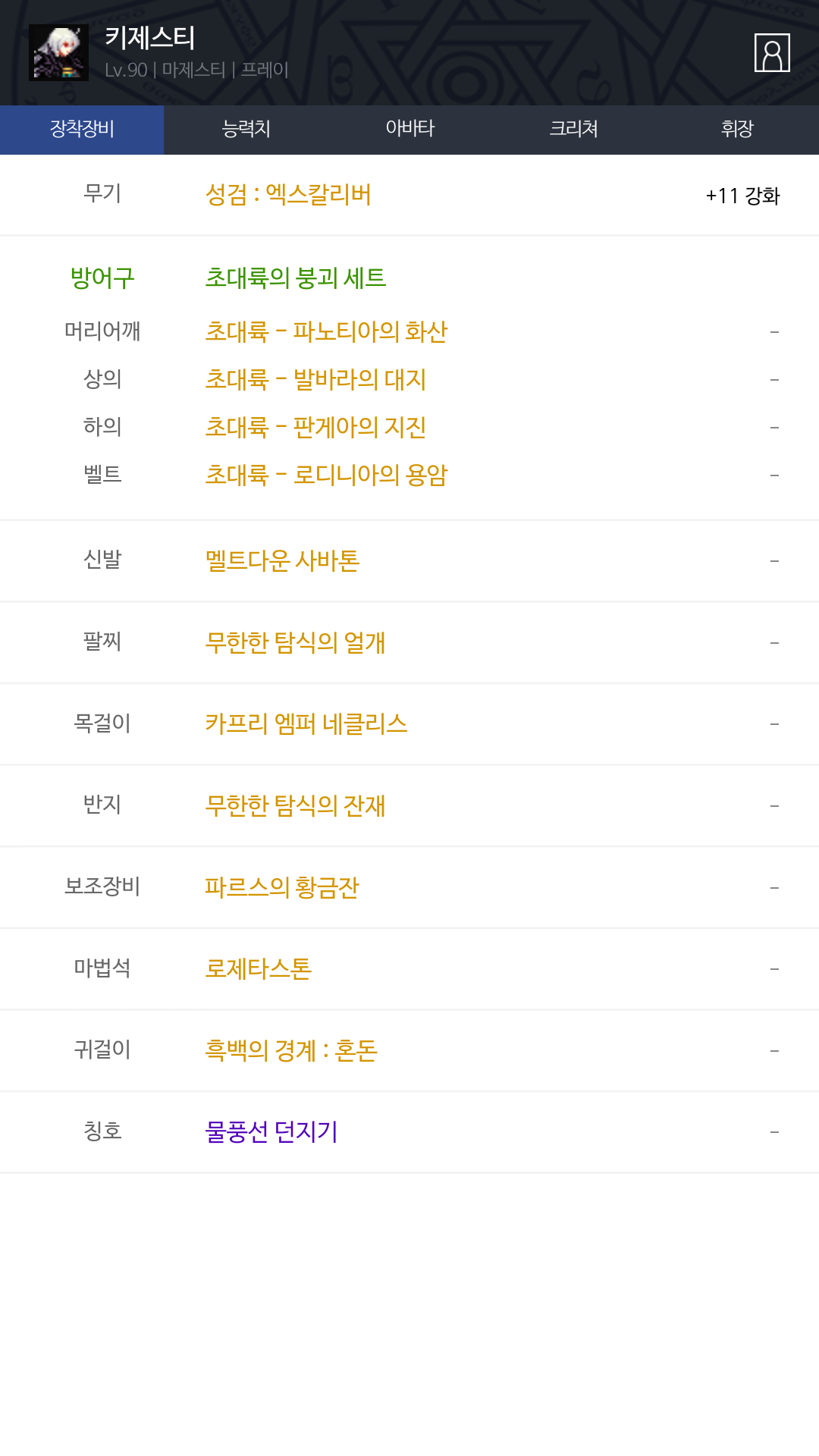Switch to the 휘장 tab
The width and height of the screenshot is (819, 1456).
(x=737, y=130)
